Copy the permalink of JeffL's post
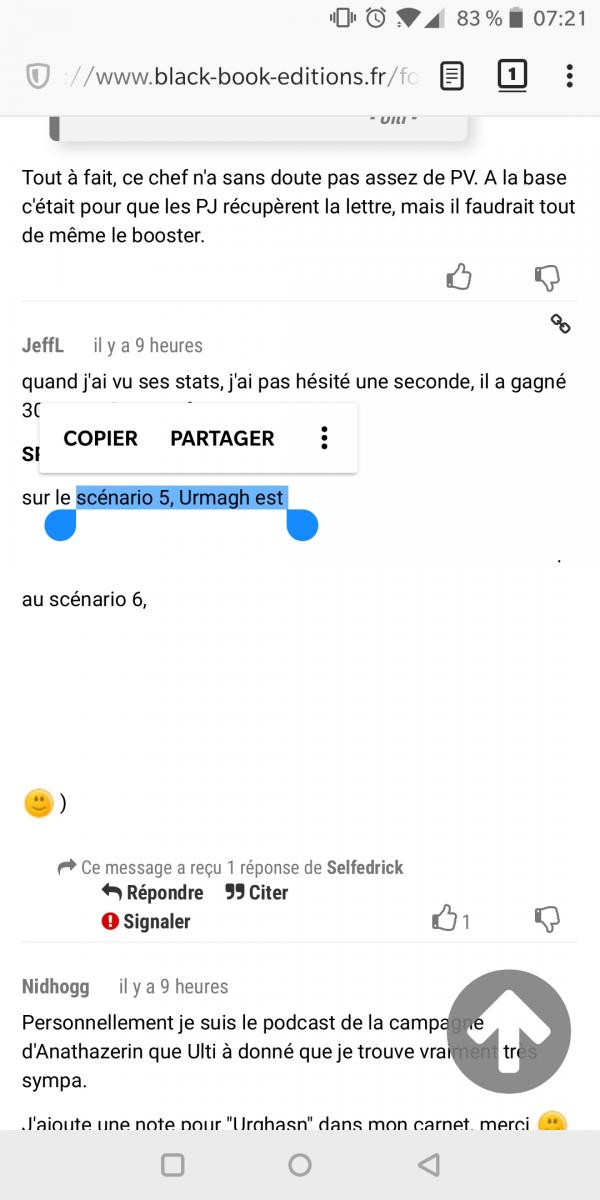The height and width of the screenshot is (1200, 600). point(560,323)
